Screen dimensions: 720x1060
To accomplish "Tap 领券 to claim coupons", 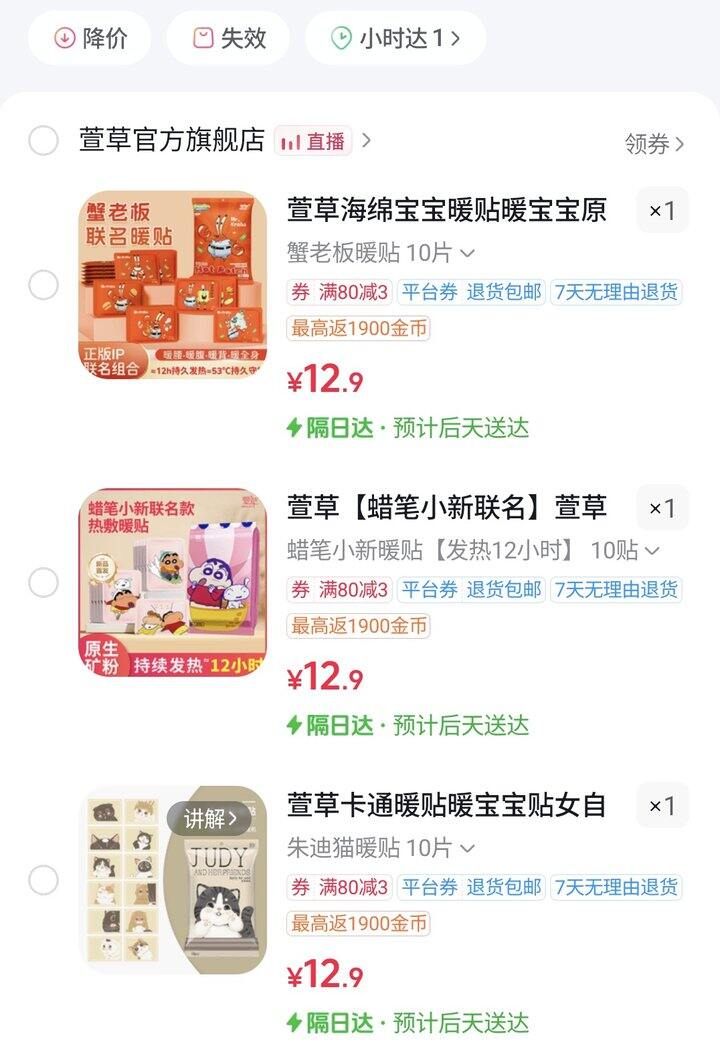I will click(x=654, y=143).
